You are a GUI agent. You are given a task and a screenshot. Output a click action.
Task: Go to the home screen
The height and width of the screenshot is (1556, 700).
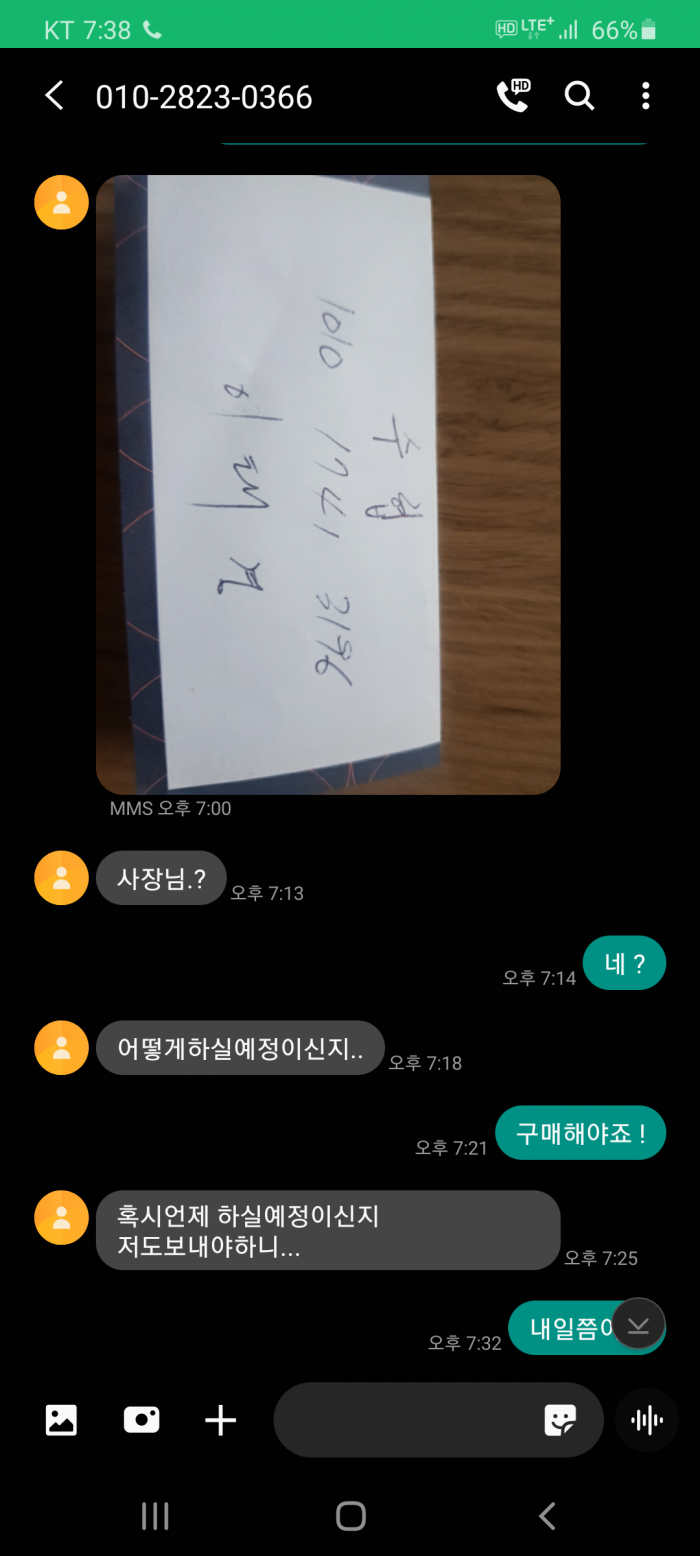[x=350, y=1516]
